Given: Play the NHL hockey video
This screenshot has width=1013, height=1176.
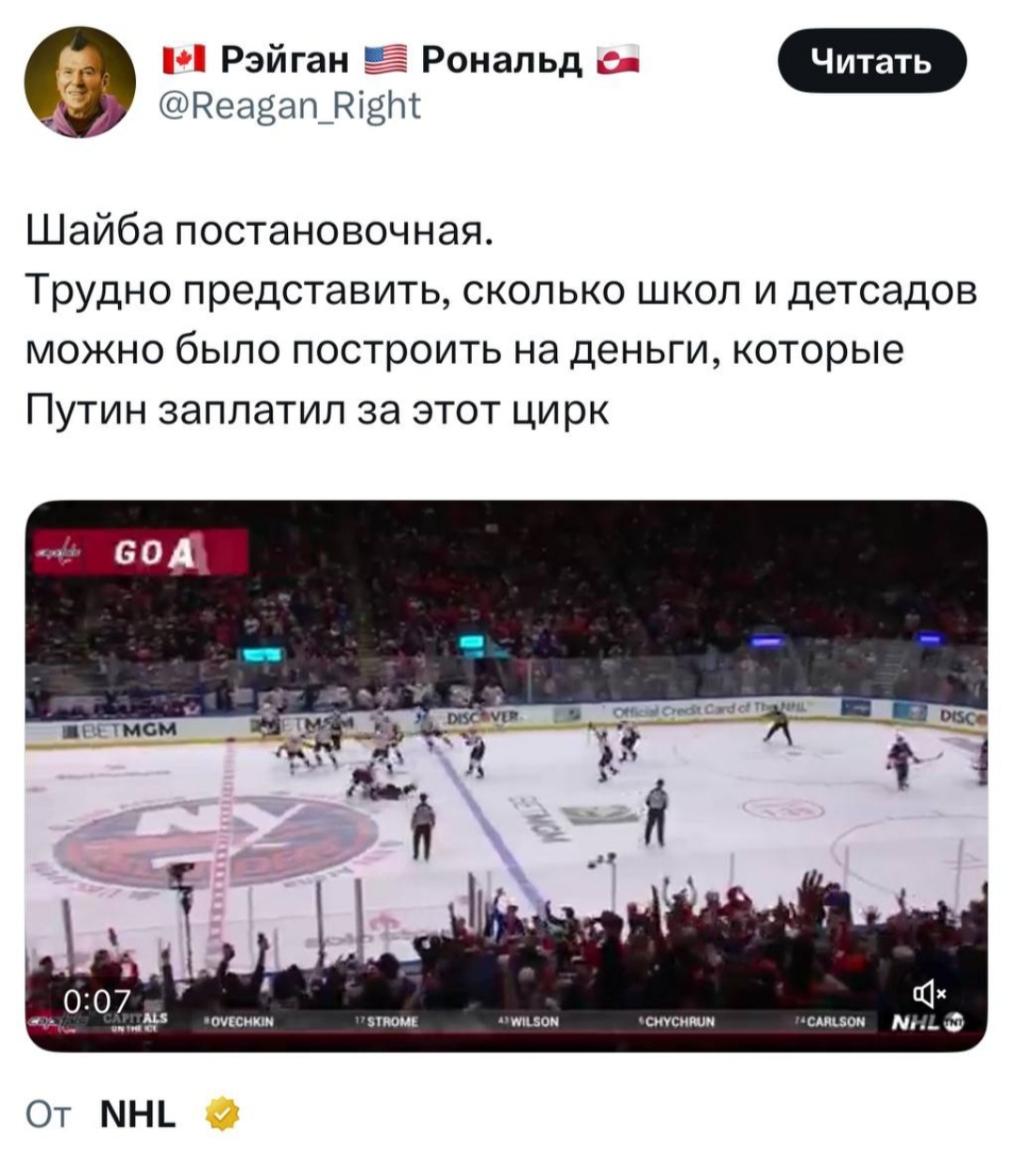Looking at the screenshot, I should 506,775.
